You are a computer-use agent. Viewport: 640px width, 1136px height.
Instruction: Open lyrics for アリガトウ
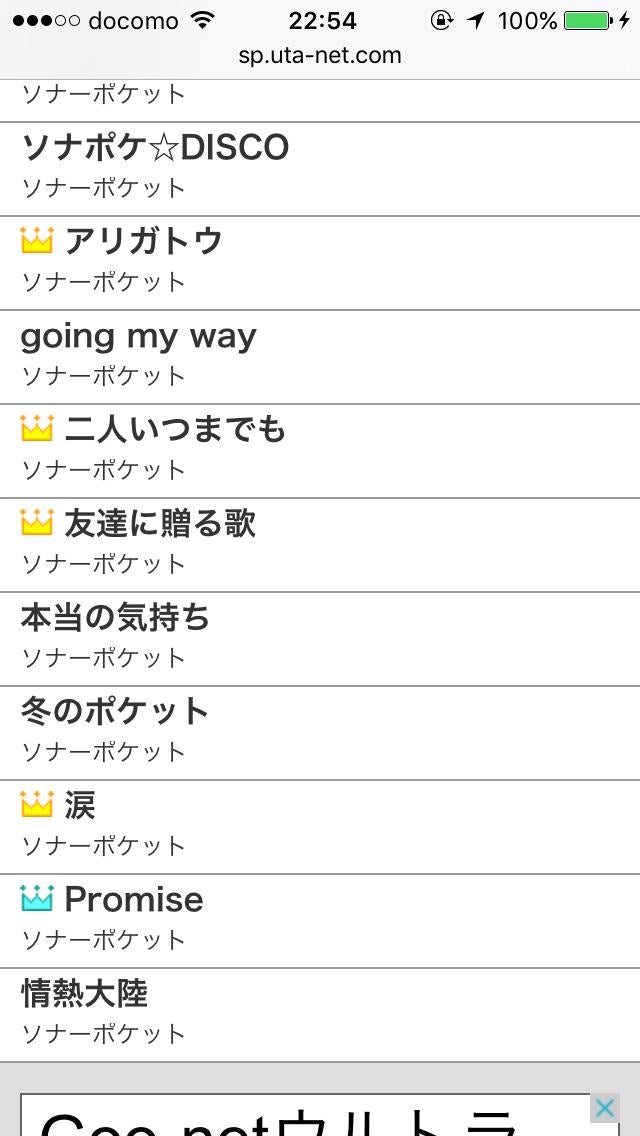(x=143, y=242)
